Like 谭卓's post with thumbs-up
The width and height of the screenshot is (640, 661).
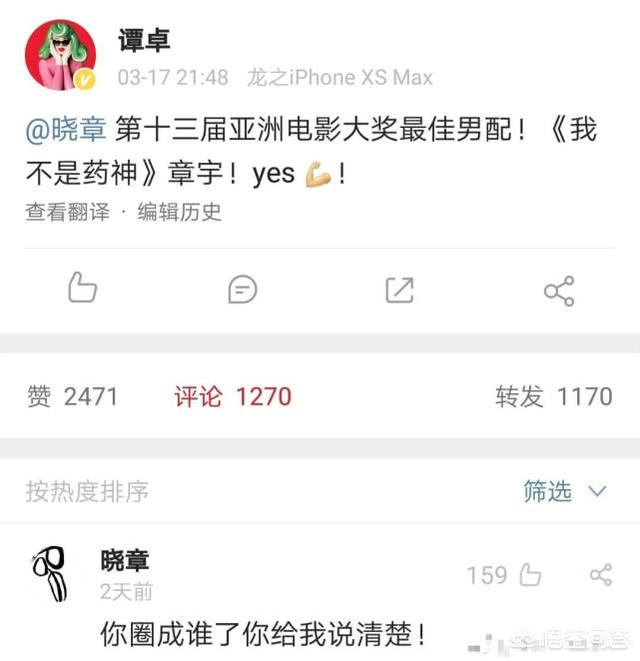[x=82, y=290]
